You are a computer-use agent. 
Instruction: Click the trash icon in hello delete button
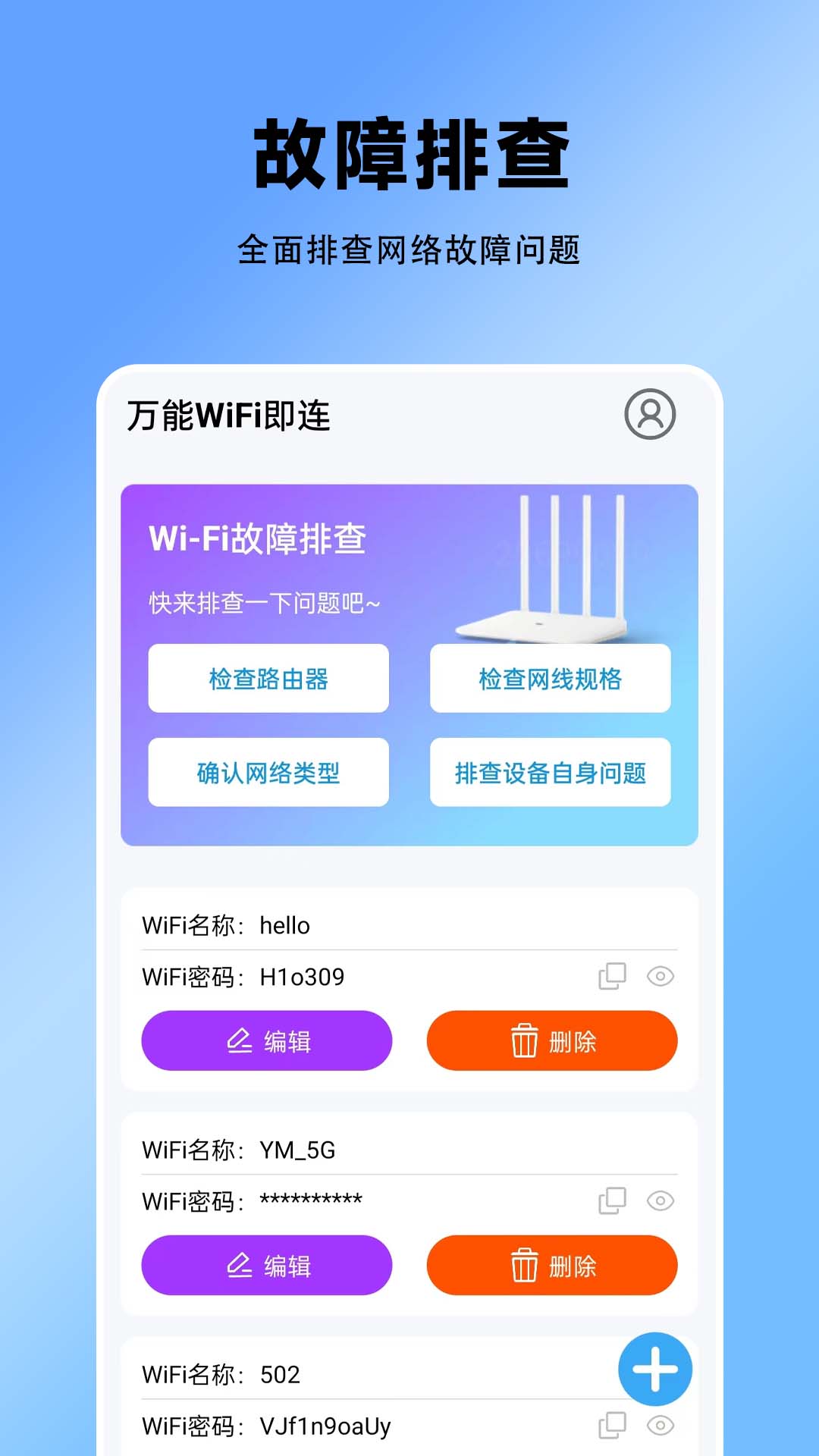coord(522,1041)
